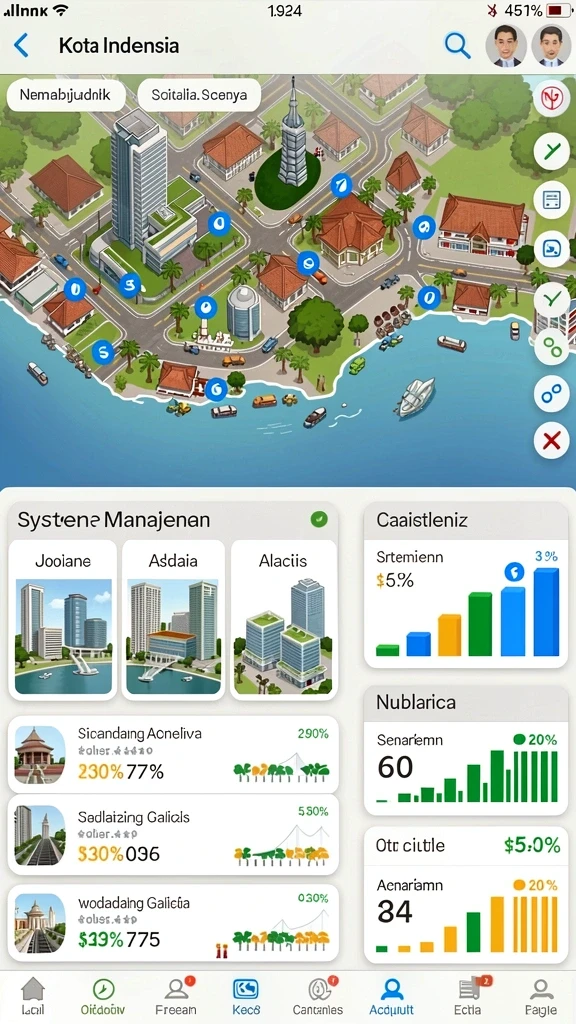
Task: Tap the red X map button
Action: point(552,441)
